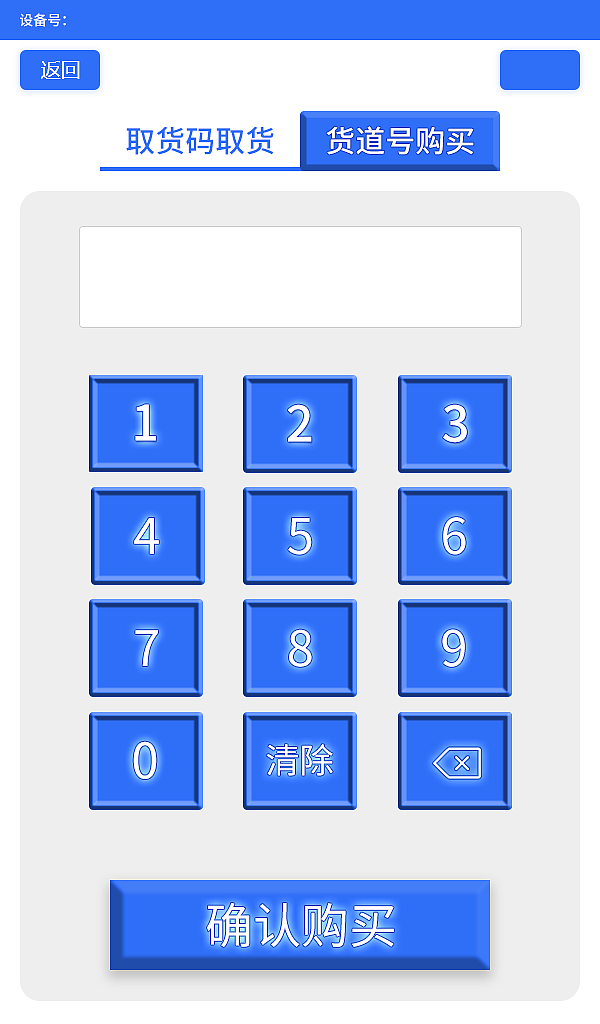The image size is (600, 1024).
Task: Clear input with 清除 key
Action: [300, 761]
